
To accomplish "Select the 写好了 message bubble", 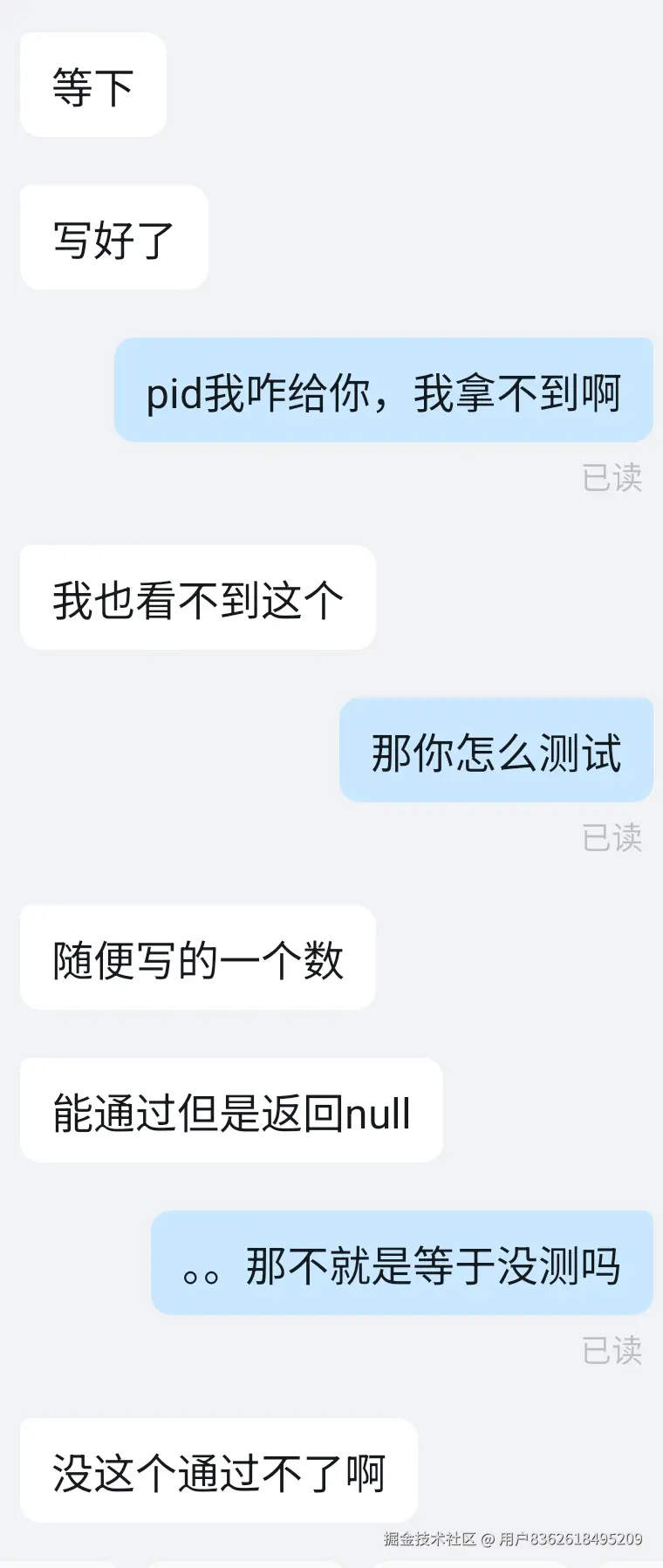I will pyautogui.click(x=113, y=237).
